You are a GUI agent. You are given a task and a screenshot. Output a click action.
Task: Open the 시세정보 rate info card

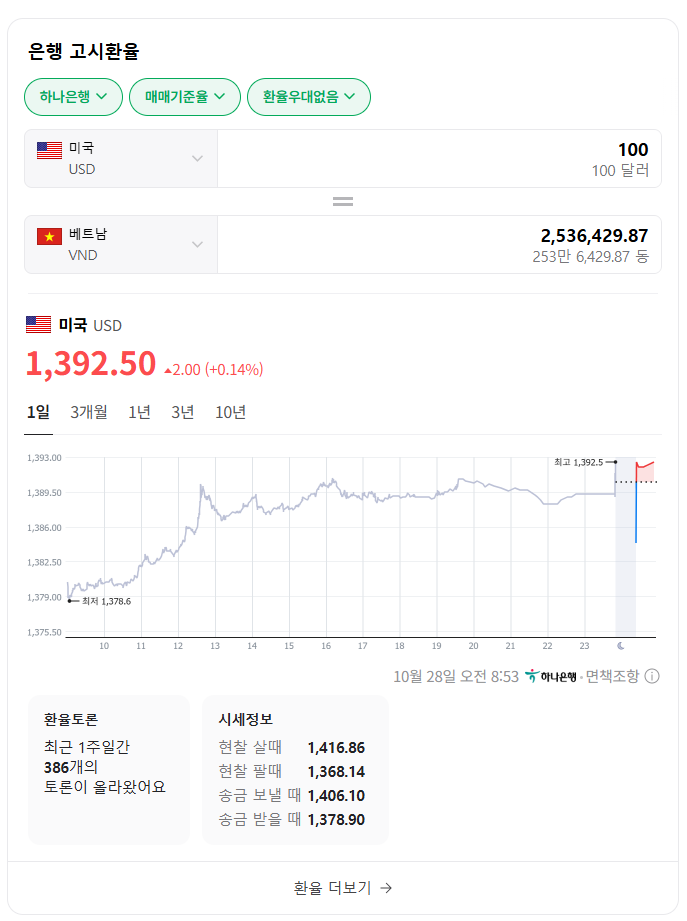pos(294,769)
